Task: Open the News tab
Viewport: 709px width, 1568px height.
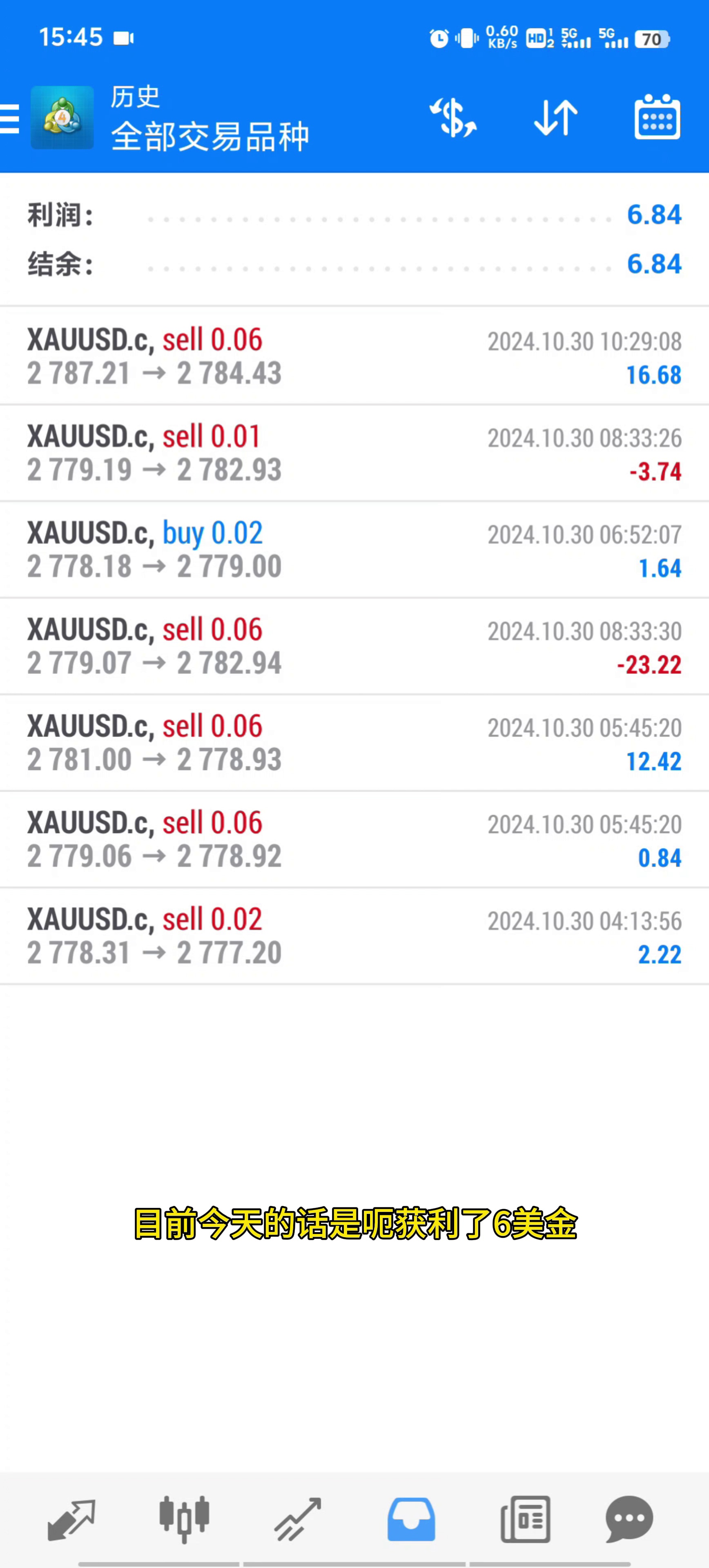Action: click(x=525, y=1519)
